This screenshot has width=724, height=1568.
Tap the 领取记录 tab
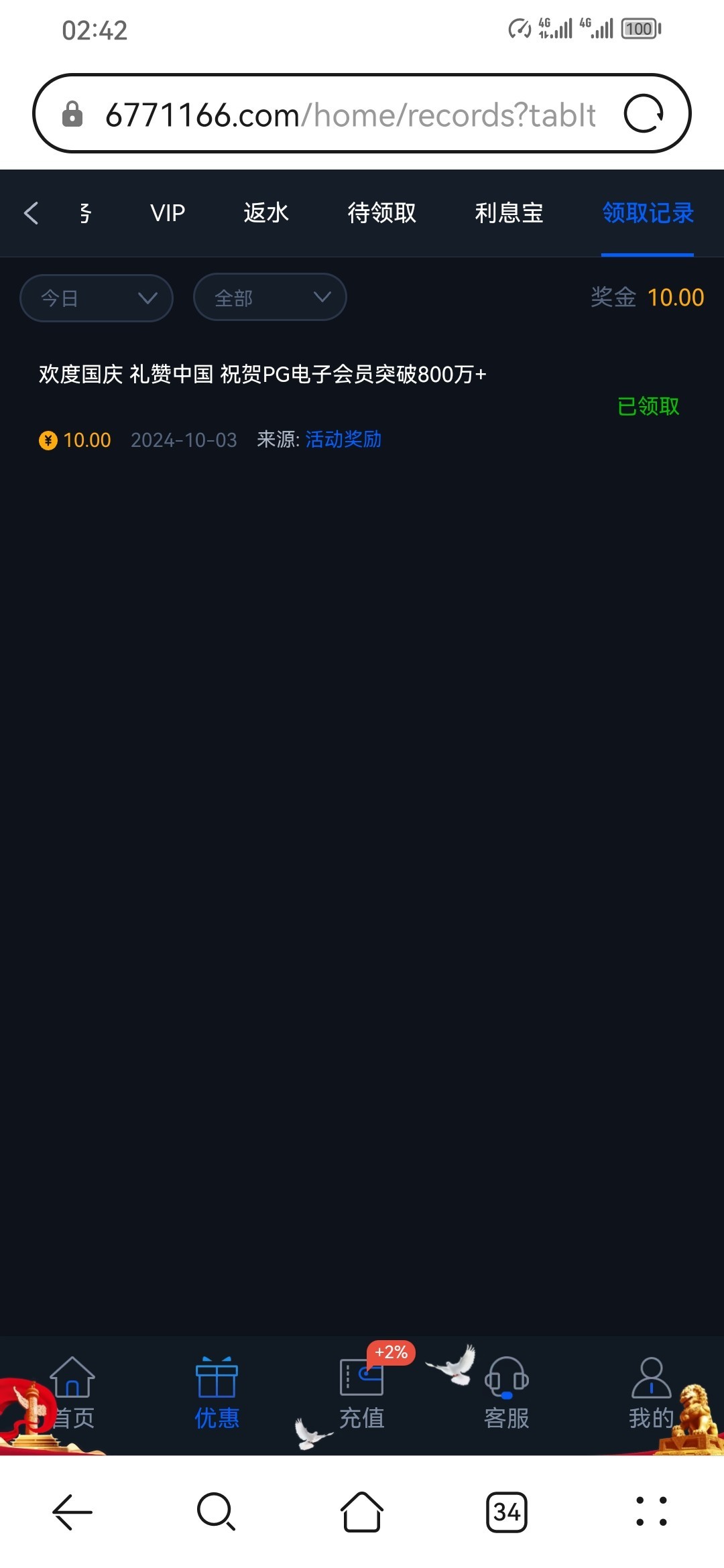coord(648,213)
